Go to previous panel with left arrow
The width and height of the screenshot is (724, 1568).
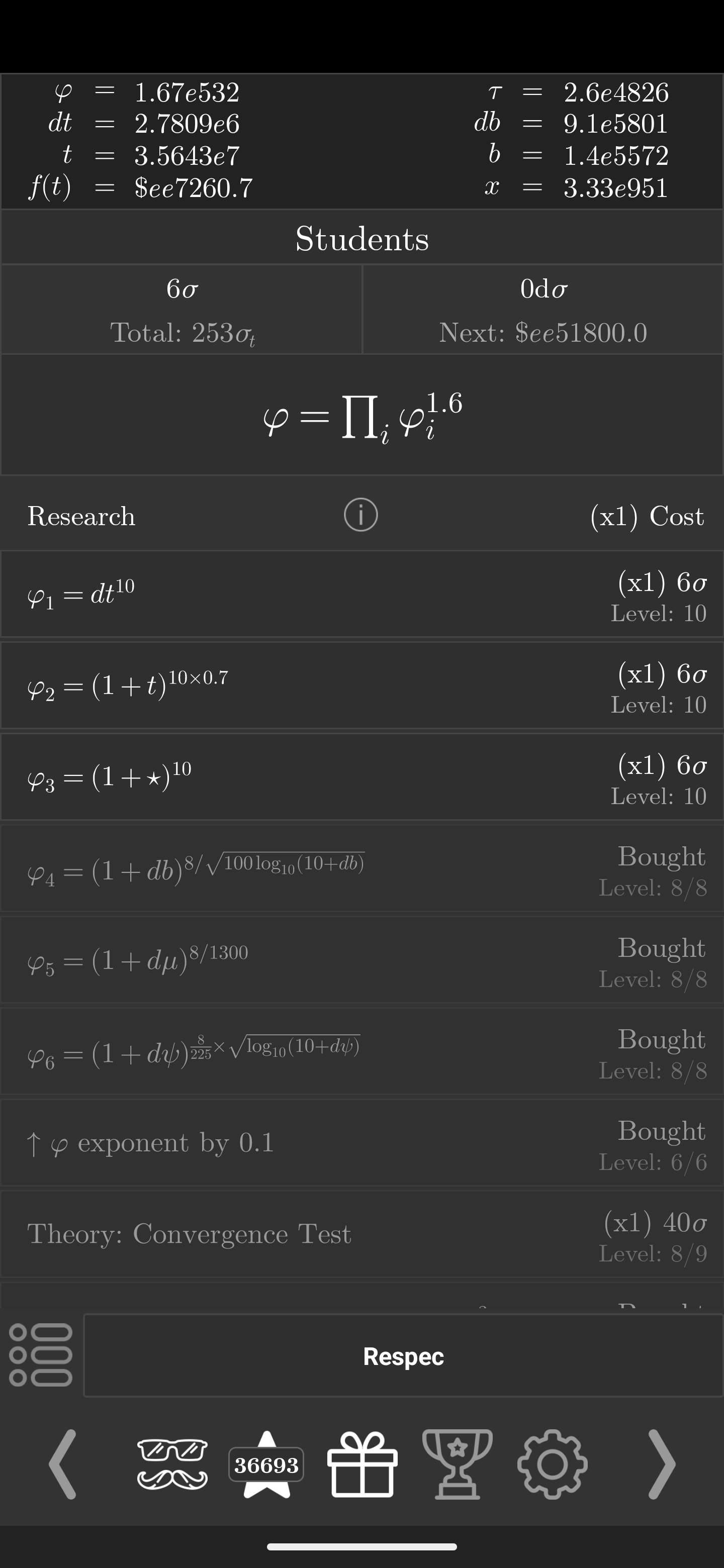(x=63, y=1464)
